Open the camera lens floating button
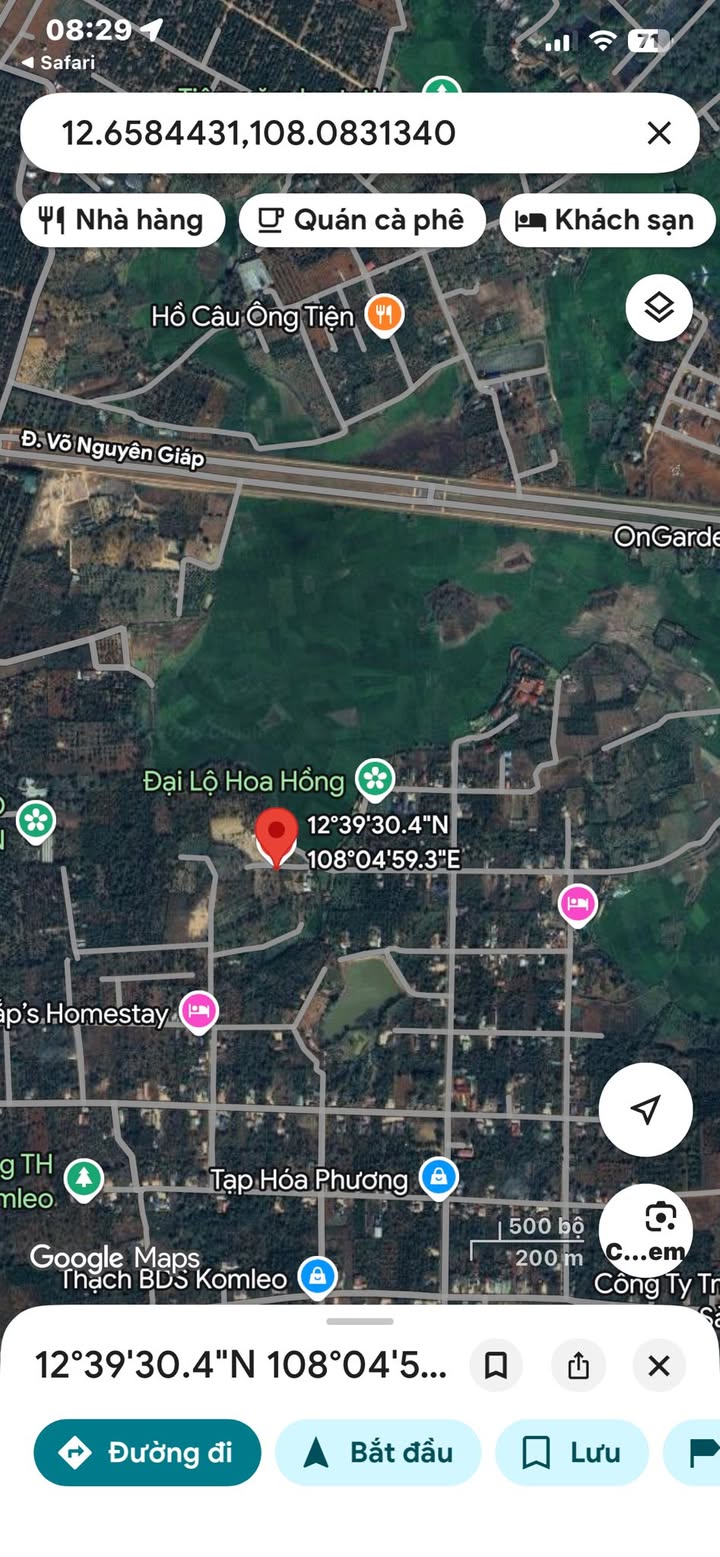 [647, 1230]
